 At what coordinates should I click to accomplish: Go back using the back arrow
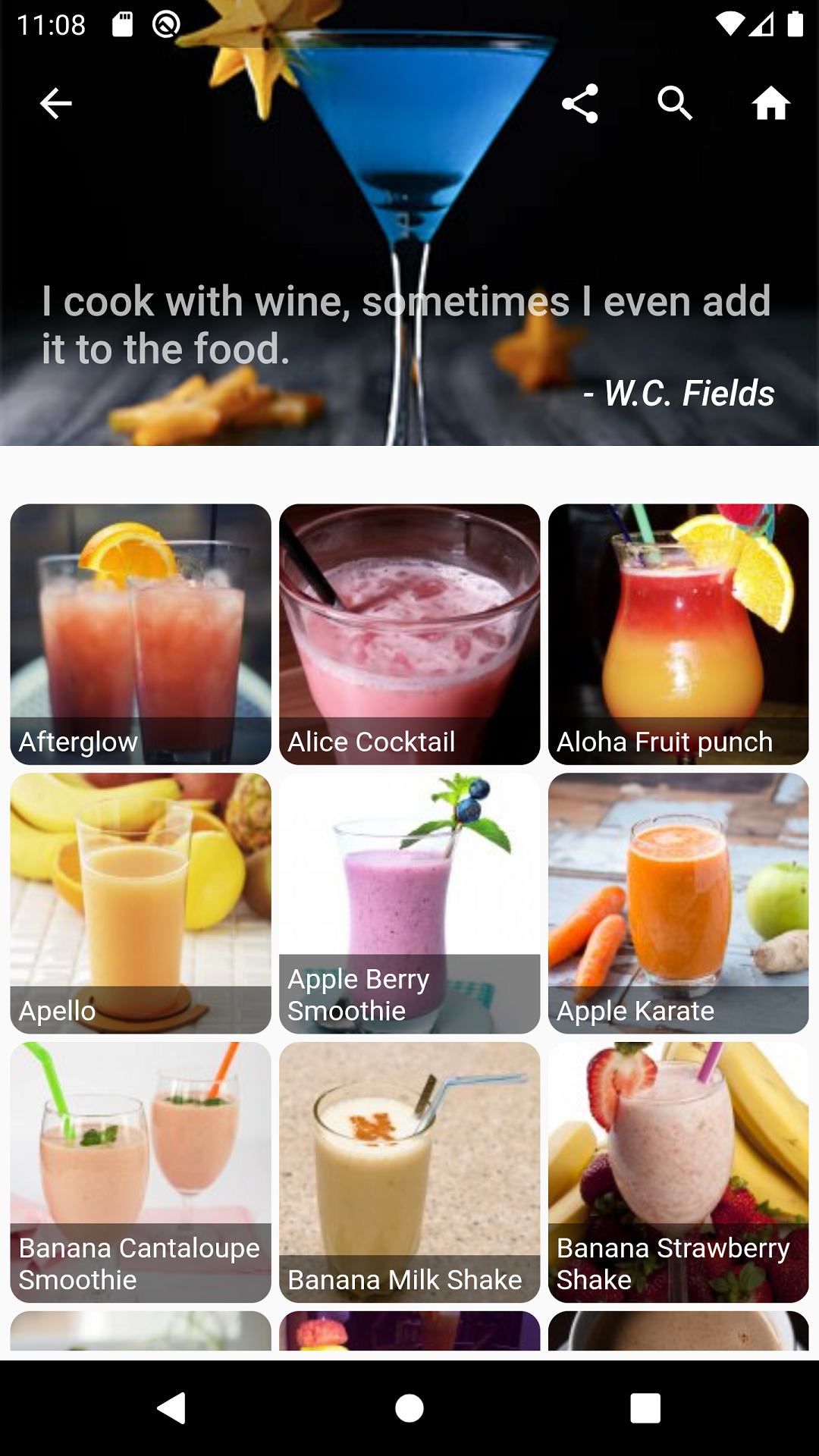pyautogui.click(x=55, y=103)
